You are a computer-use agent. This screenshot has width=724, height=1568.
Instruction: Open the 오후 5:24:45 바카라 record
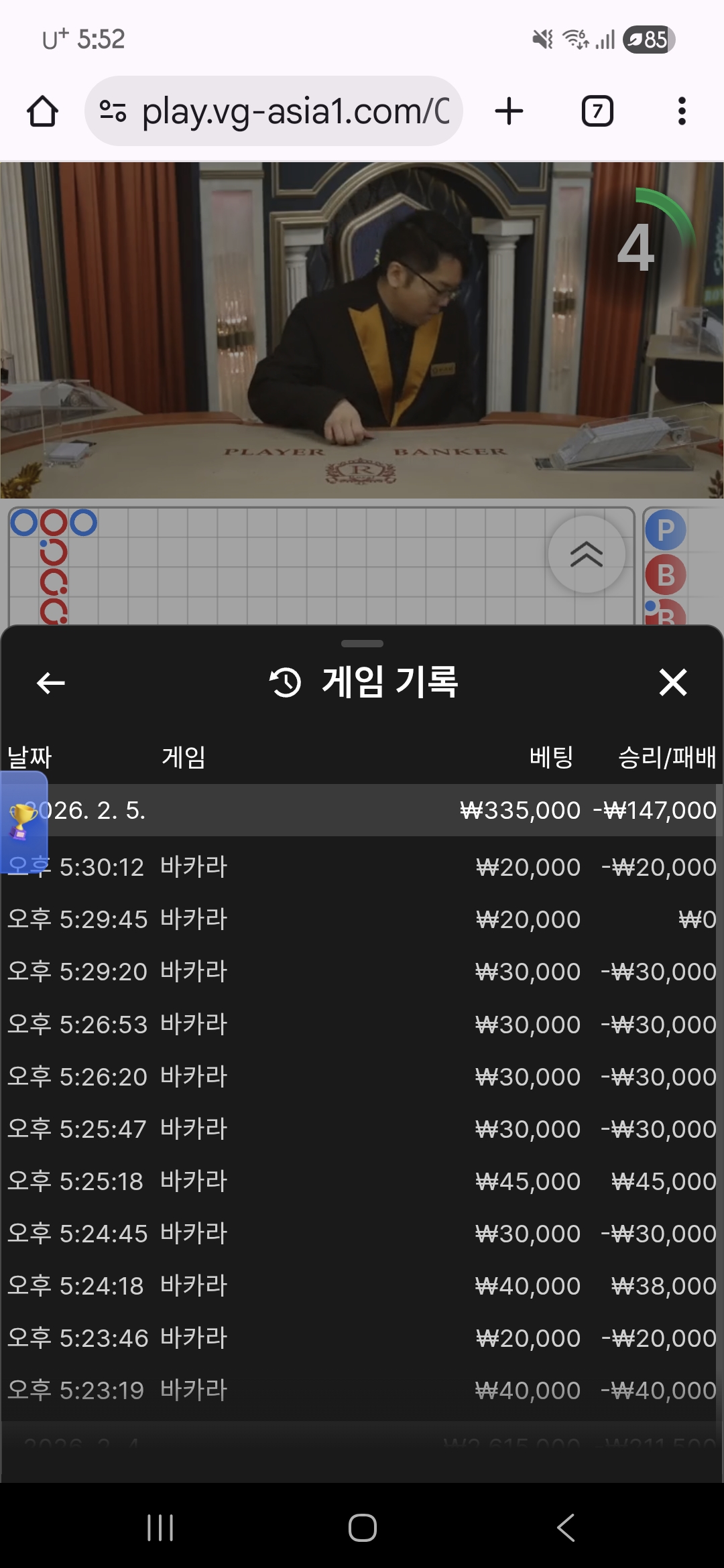(362, 1234)
